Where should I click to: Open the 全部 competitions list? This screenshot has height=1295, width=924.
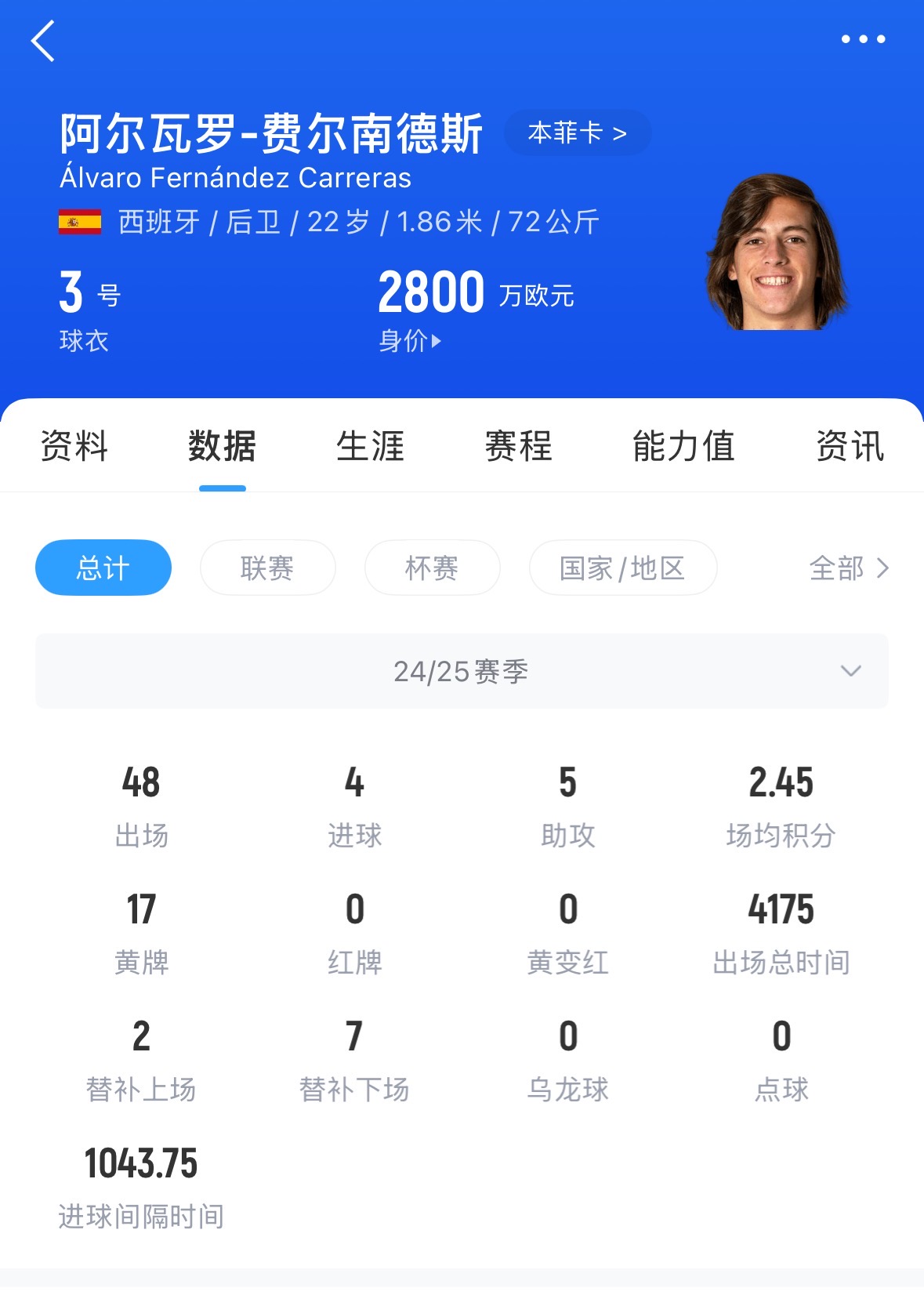pos(849,568)
